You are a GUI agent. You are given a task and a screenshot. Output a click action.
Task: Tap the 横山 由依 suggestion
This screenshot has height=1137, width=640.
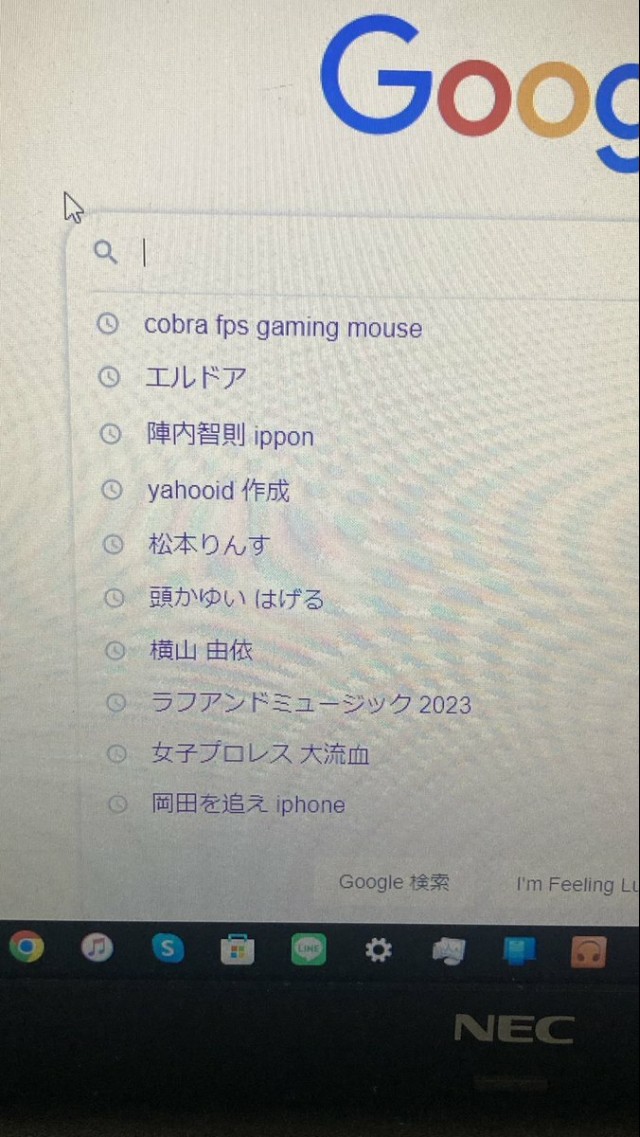(200, 651)
